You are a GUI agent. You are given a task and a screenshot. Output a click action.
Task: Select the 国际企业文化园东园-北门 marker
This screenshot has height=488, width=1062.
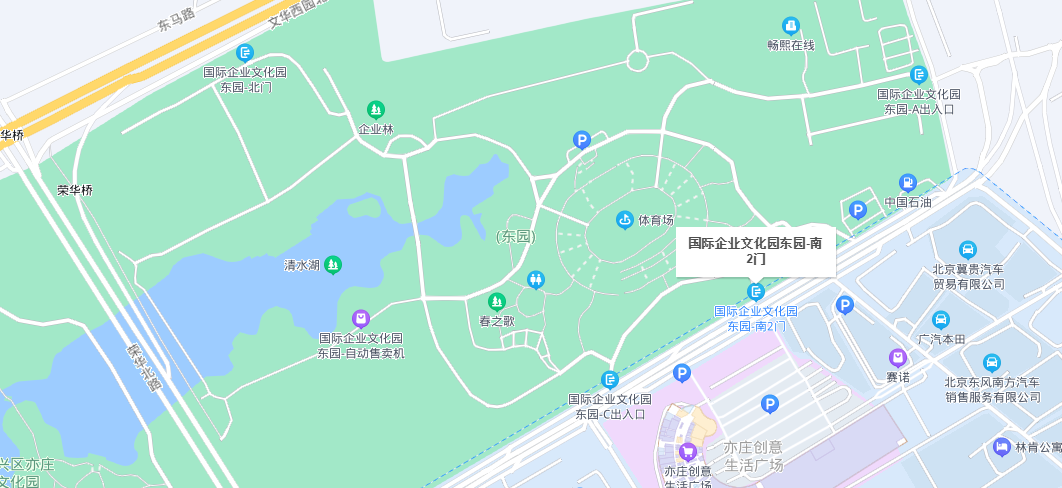(245, 52)
